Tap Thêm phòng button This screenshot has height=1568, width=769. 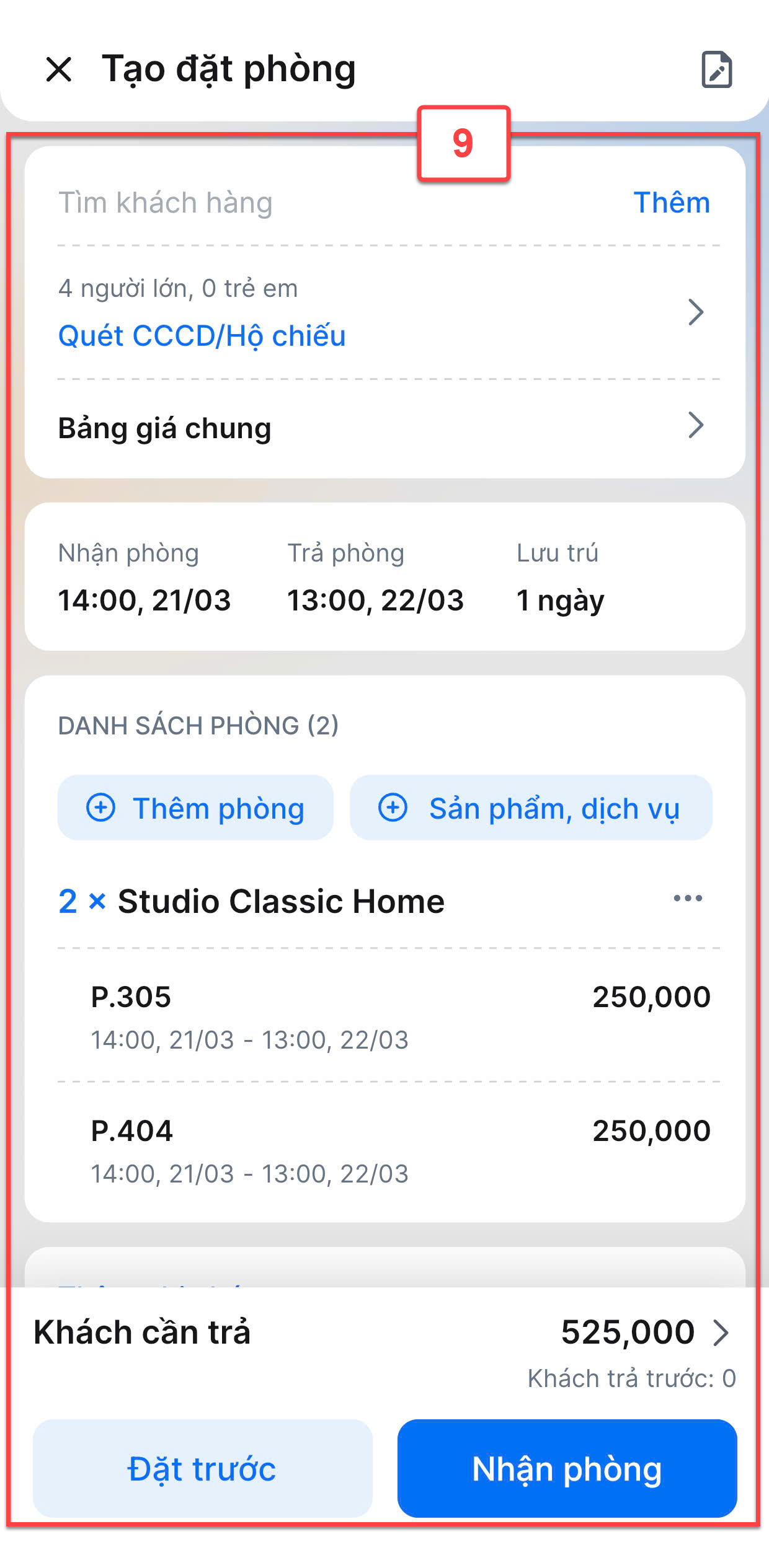[x=195, y=808]
